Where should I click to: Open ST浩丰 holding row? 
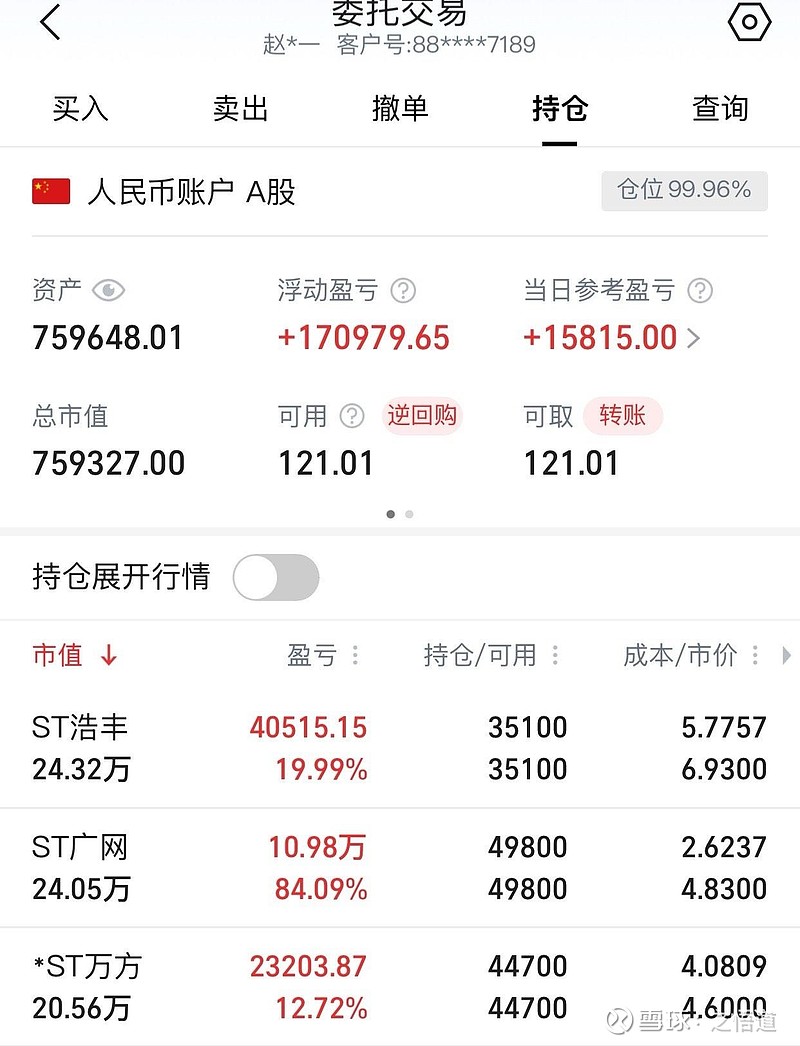click(400, 748)
